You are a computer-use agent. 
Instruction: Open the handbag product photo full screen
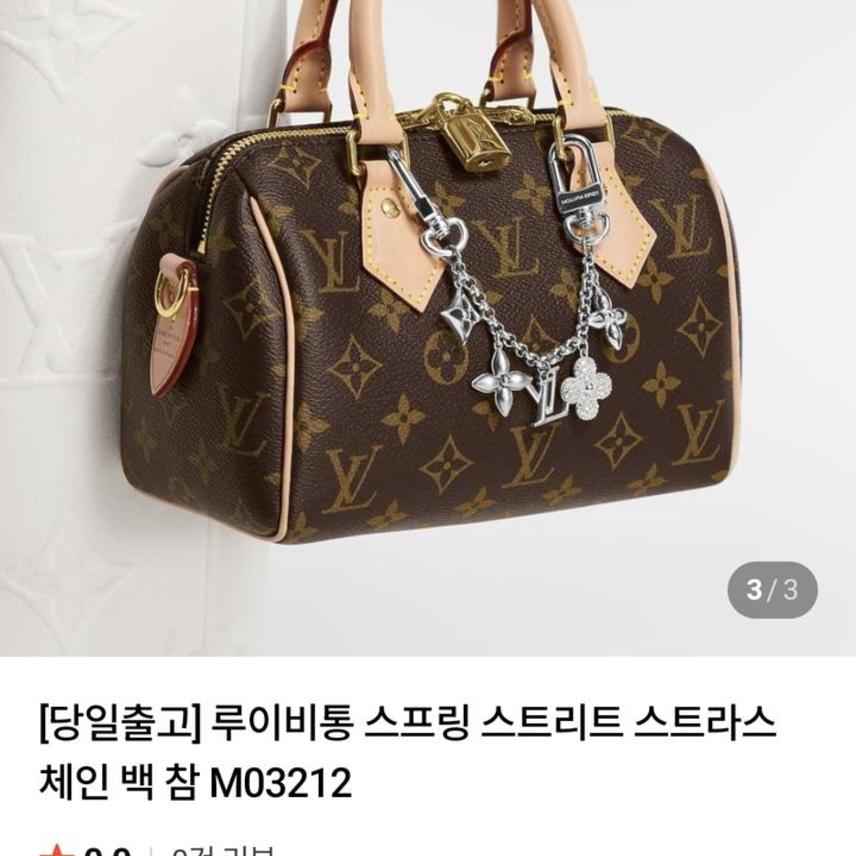click(x=428, y=320)
